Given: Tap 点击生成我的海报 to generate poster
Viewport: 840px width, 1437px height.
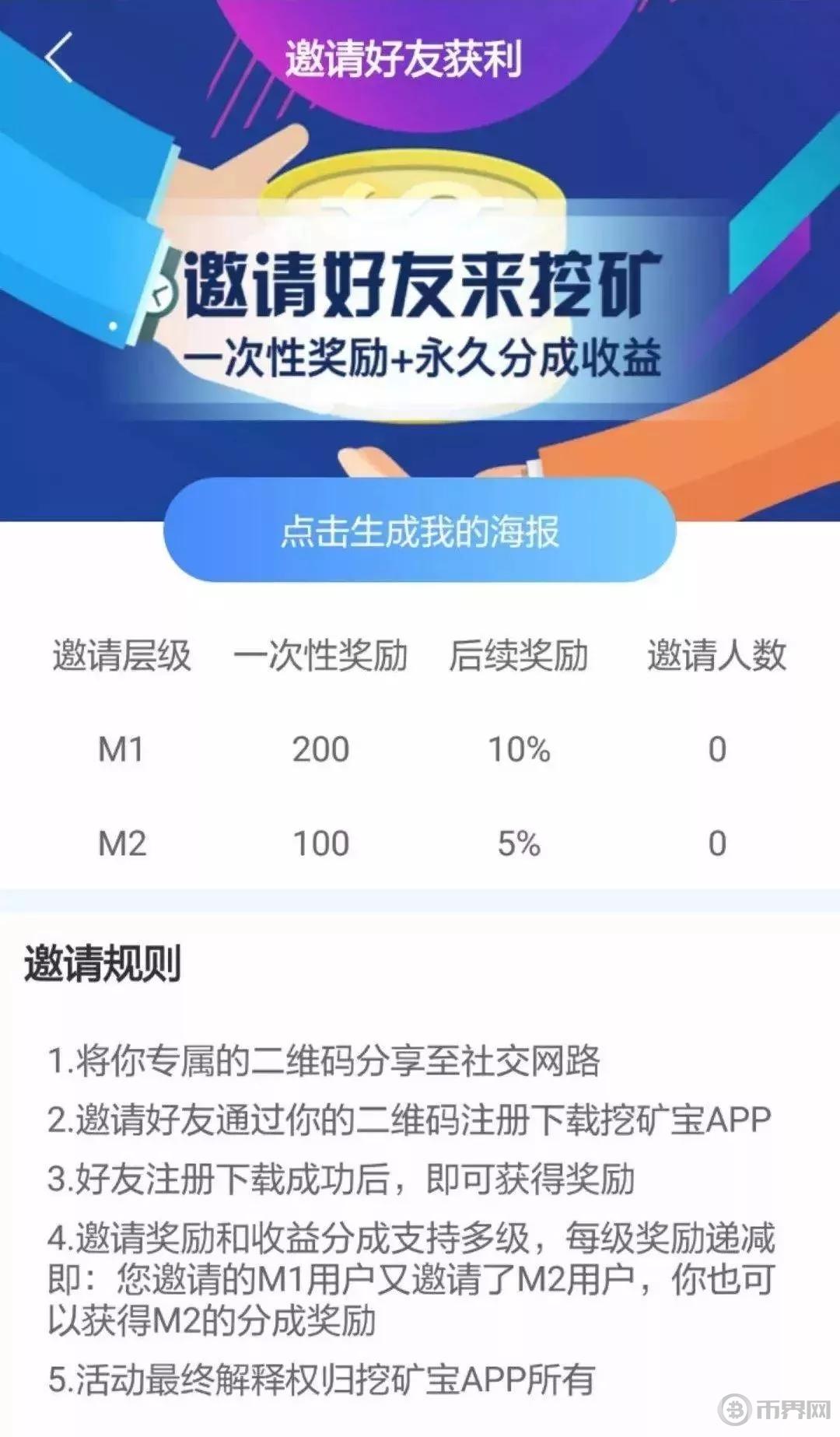Looking at the screenshot, I should pos(419,532).
